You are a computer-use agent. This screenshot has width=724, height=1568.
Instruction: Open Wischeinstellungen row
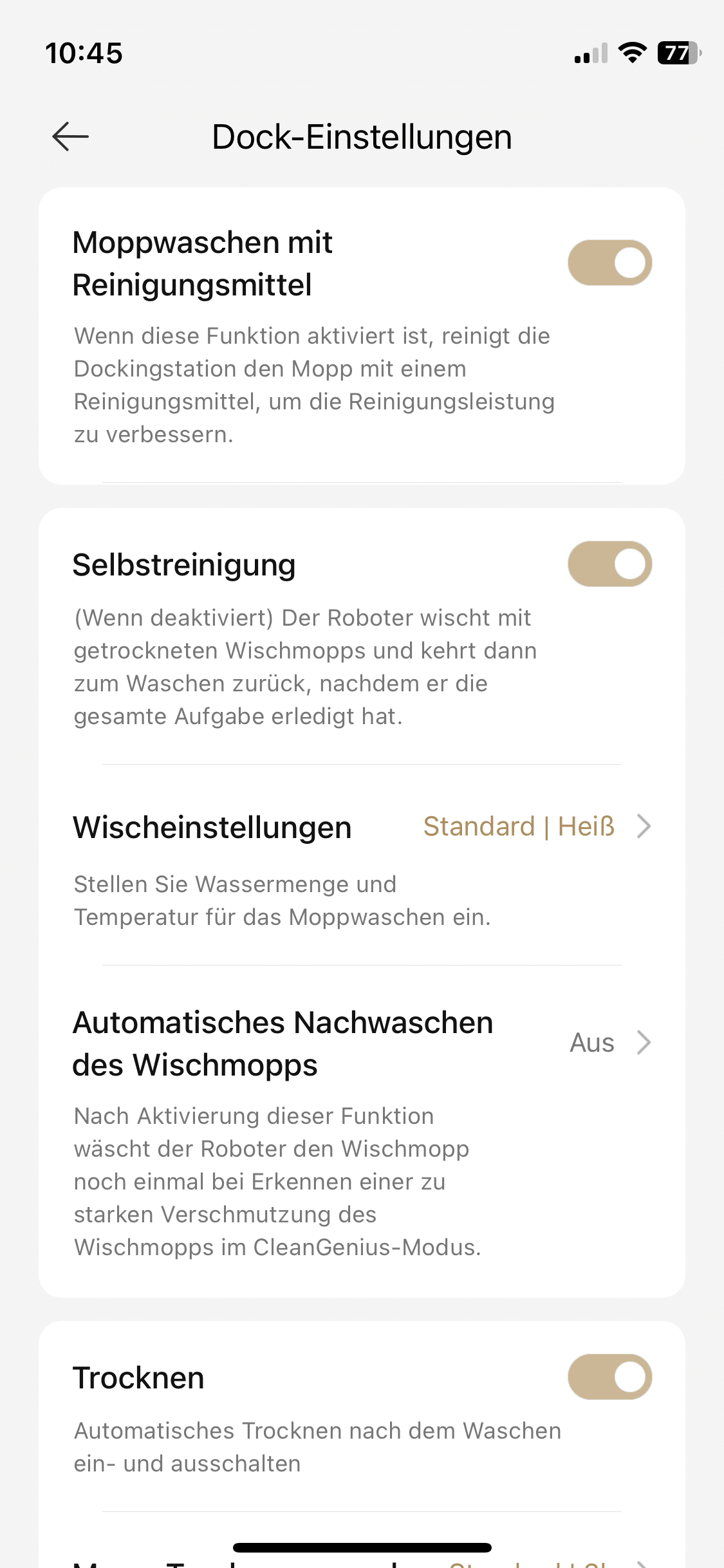(x=362, y=826)
